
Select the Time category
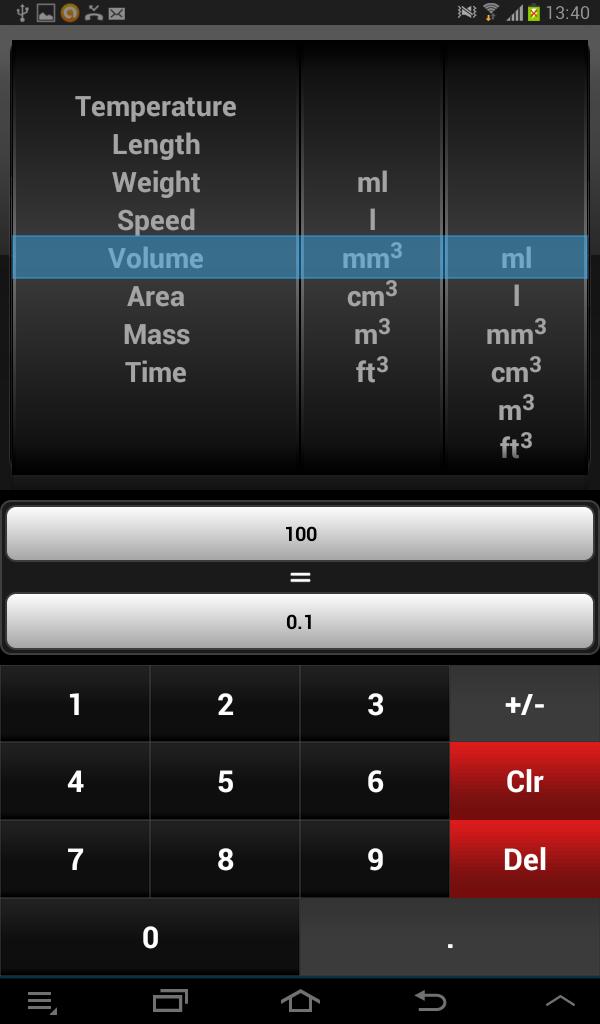156,373
